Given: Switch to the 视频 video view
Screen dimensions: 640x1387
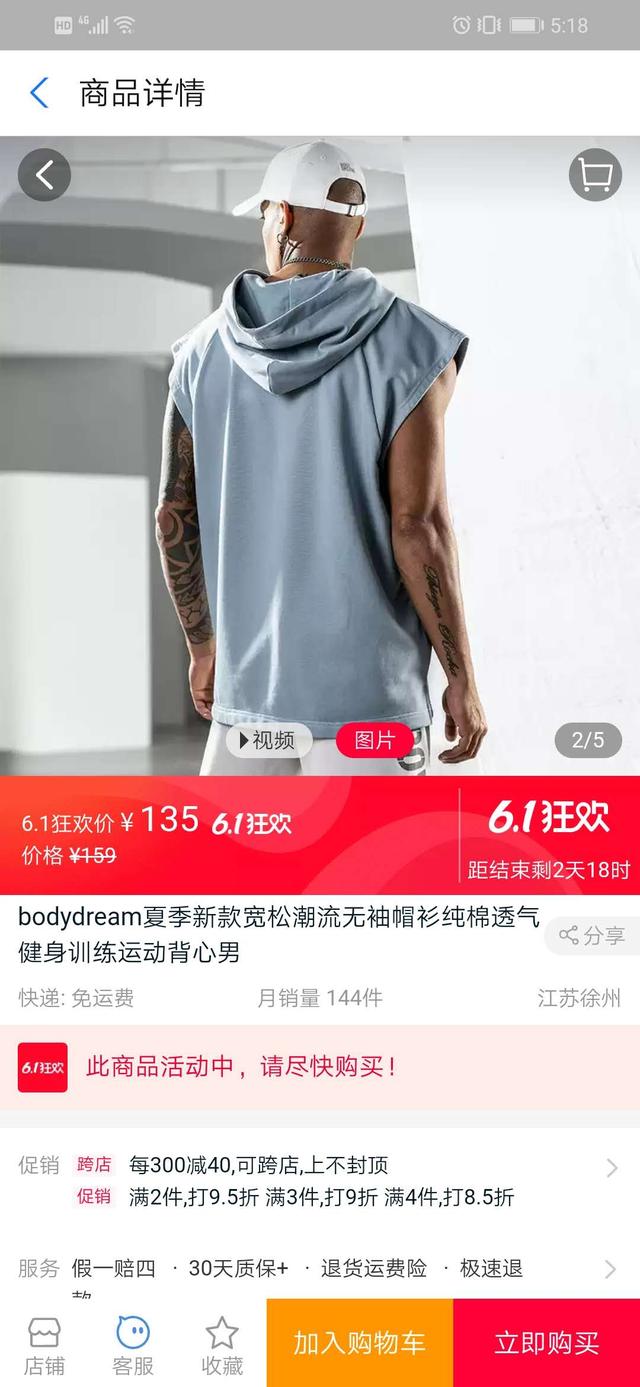Looking at the screenshot, I should pyautogui.click(x=268, y=740).
